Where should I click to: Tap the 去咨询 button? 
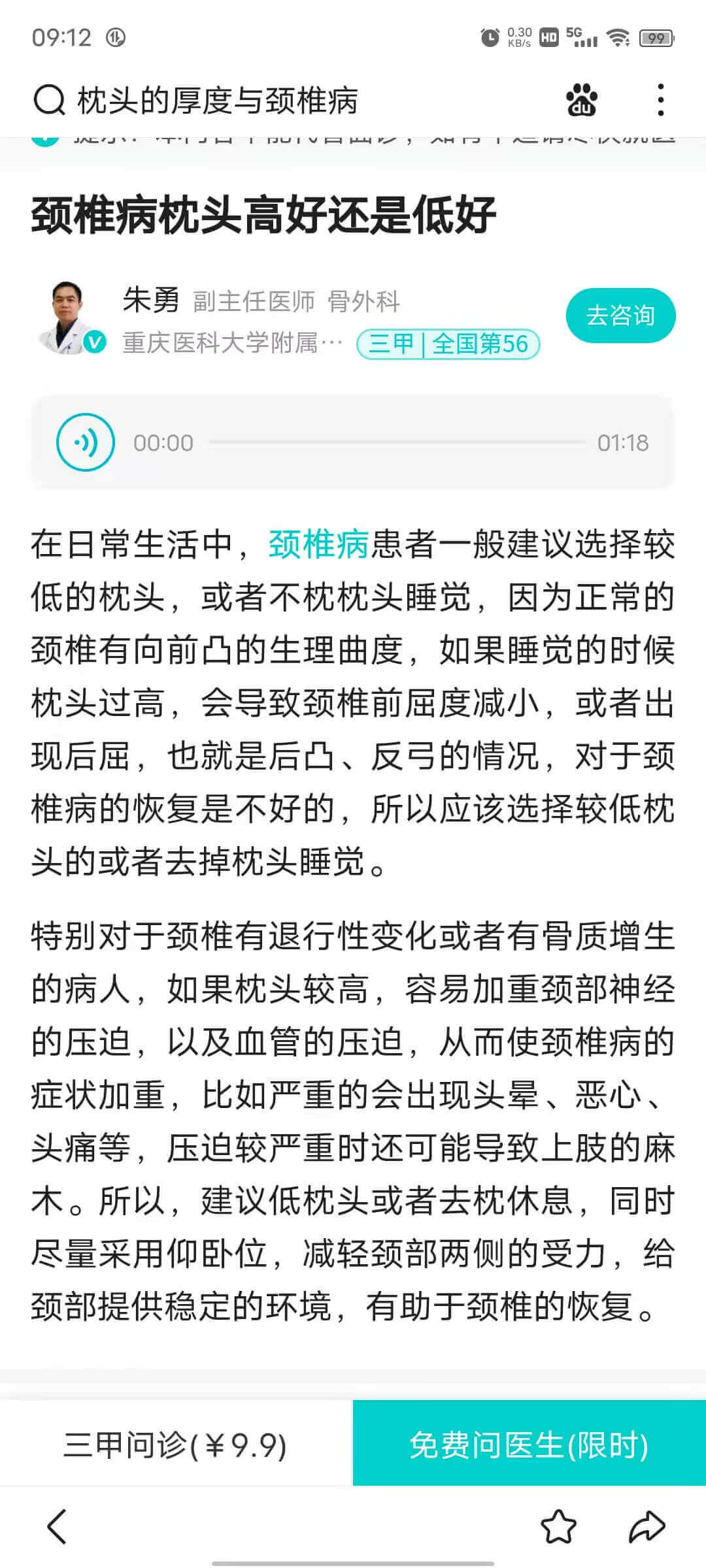tap(620, 316)
